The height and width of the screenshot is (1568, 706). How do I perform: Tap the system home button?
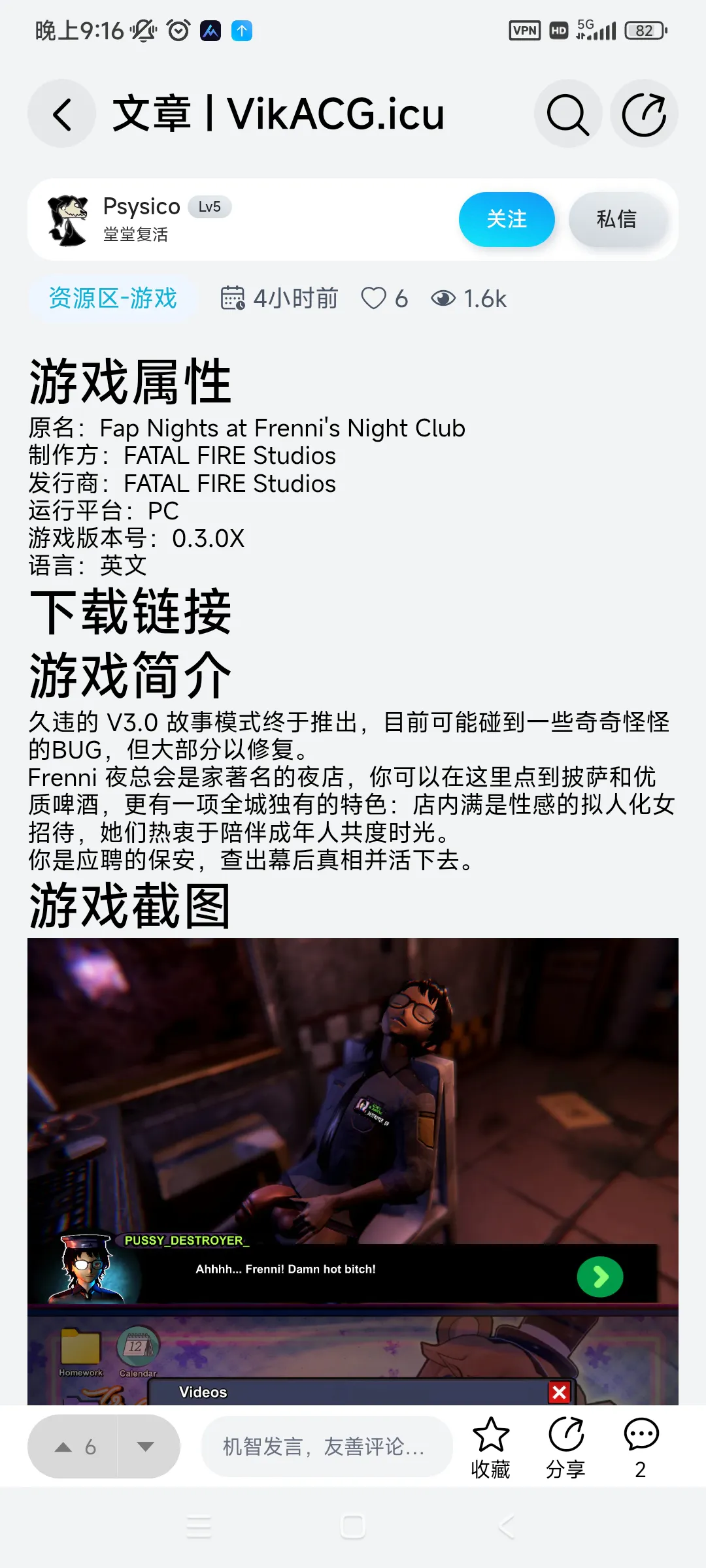[x=353, y=1527]
